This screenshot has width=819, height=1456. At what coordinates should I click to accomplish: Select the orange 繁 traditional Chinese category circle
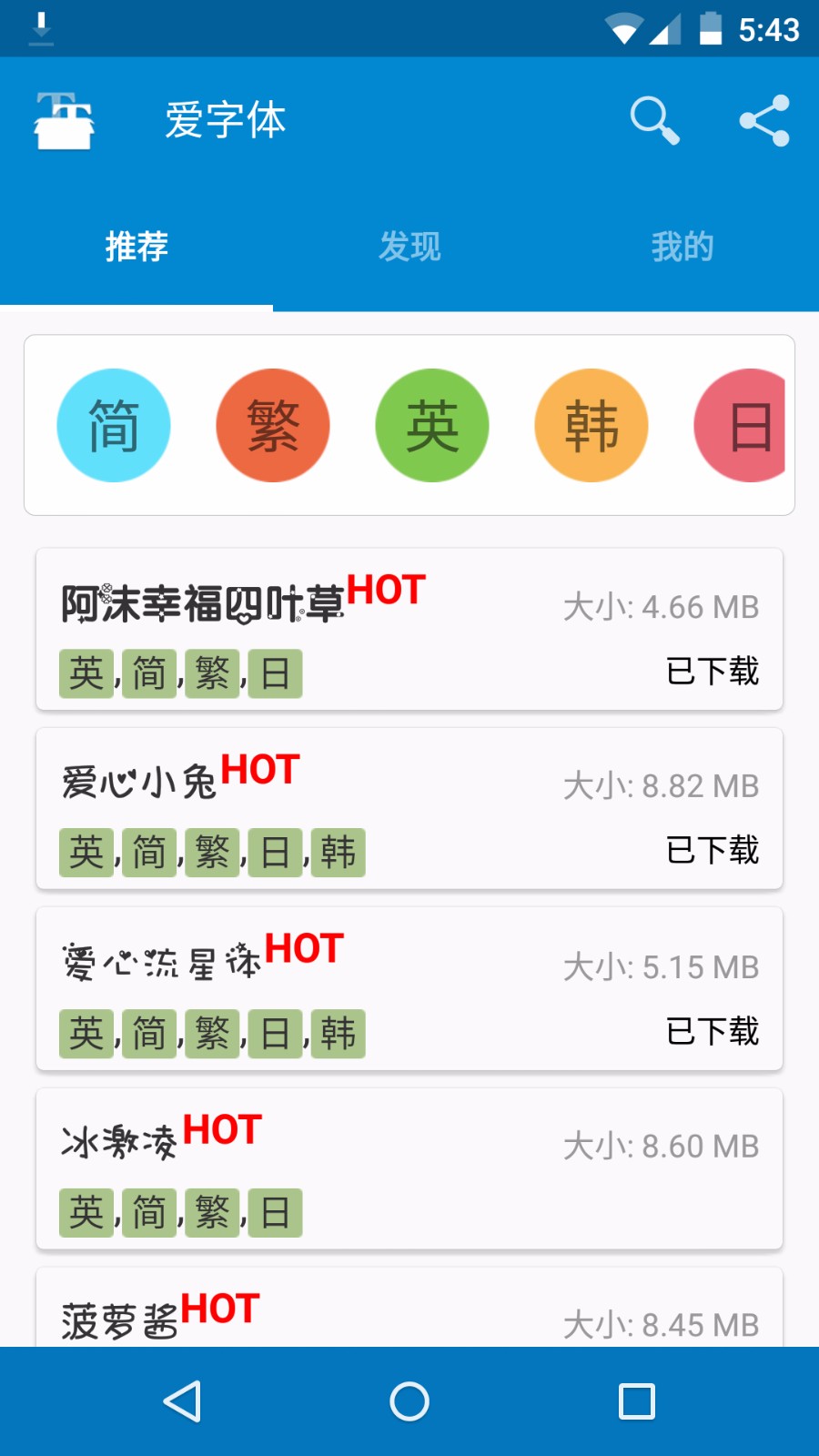point(272,425)
